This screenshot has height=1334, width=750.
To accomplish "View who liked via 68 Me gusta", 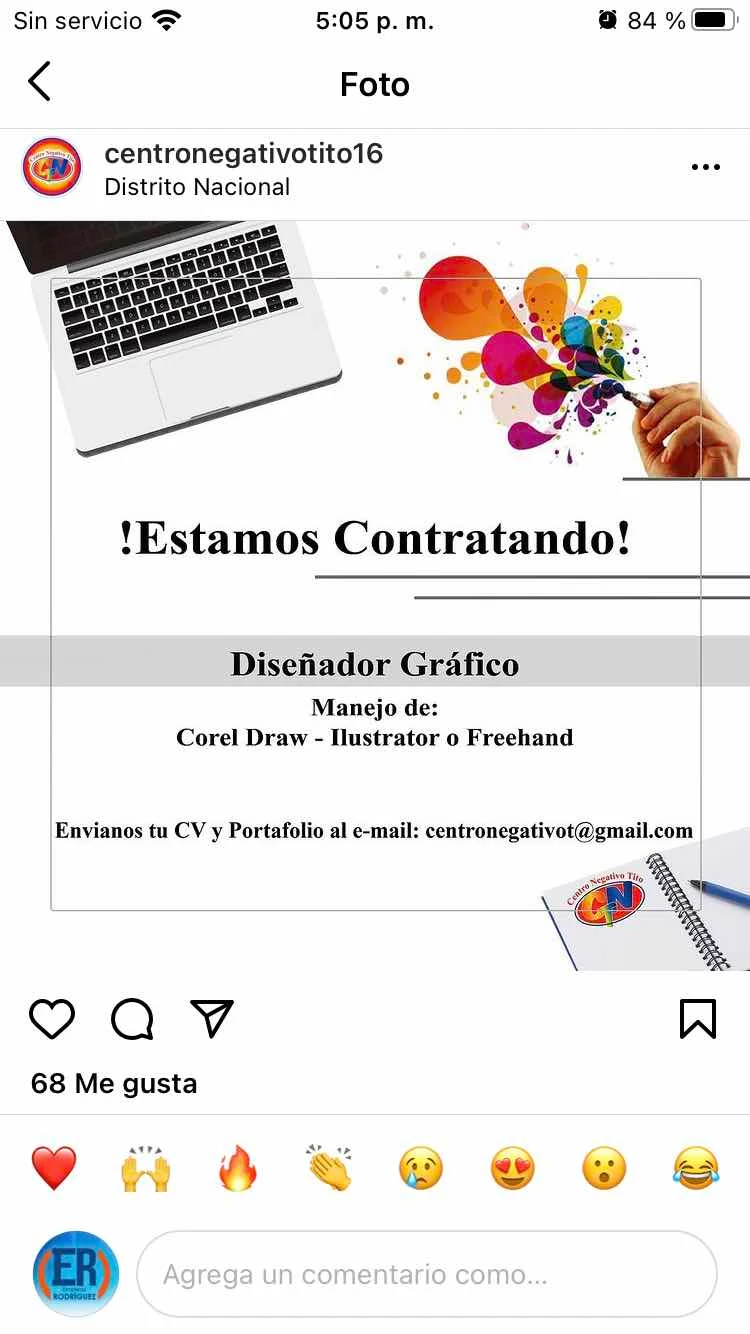I will pos(114,1084).
